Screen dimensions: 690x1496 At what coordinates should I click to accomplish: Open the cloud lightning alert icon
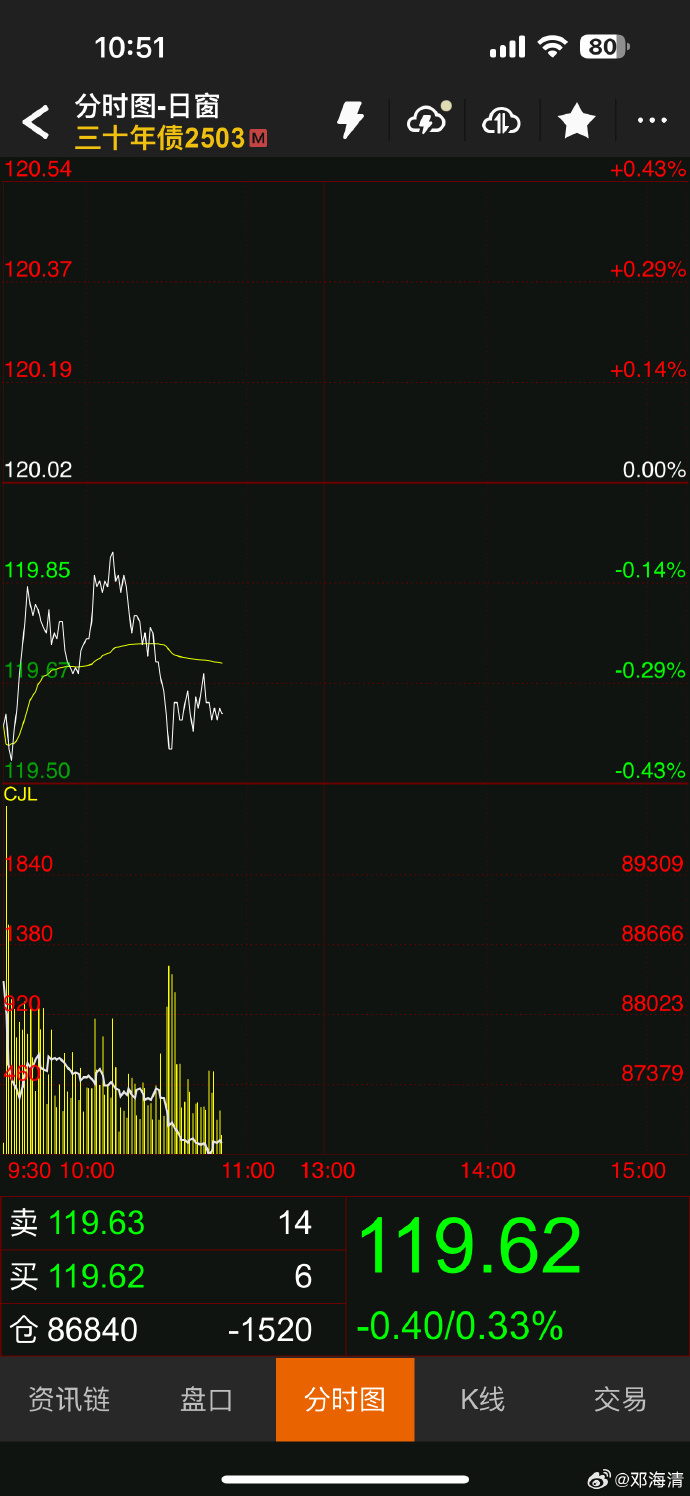tap(427, 121)
